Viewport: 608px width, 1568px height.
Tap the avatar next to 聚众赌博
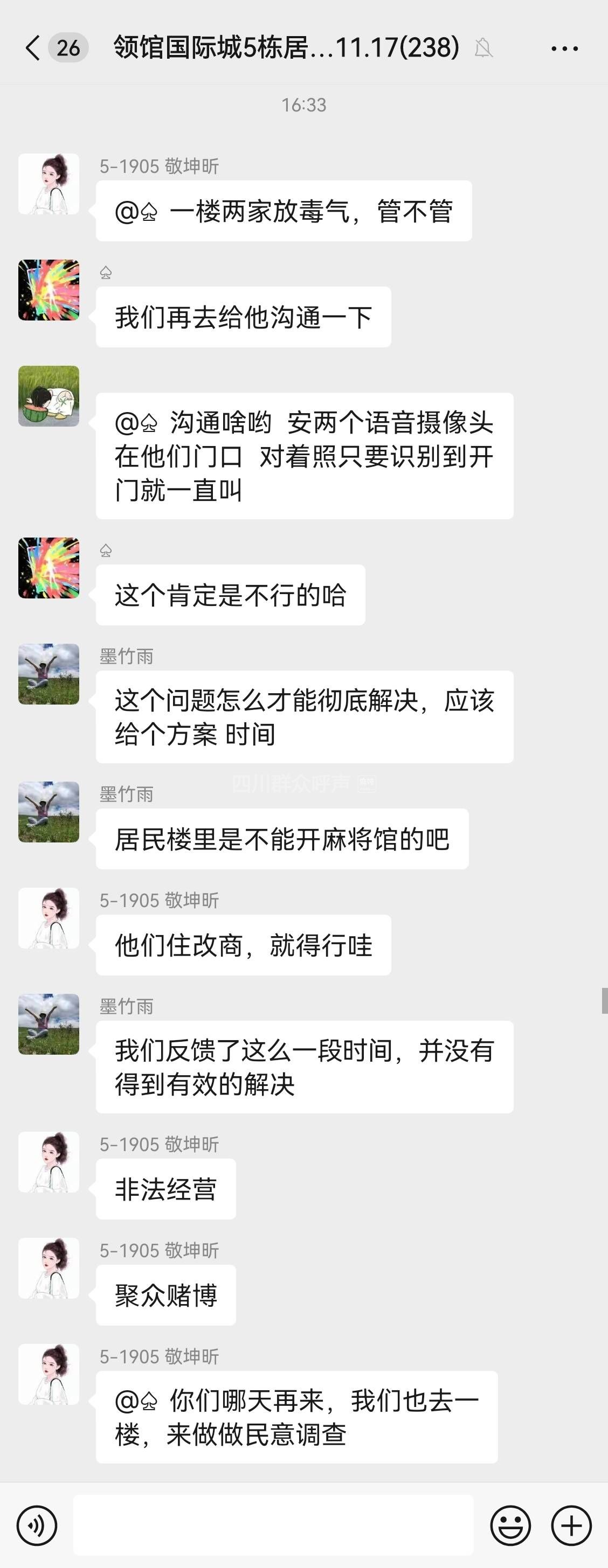[x=49, y=1268]
